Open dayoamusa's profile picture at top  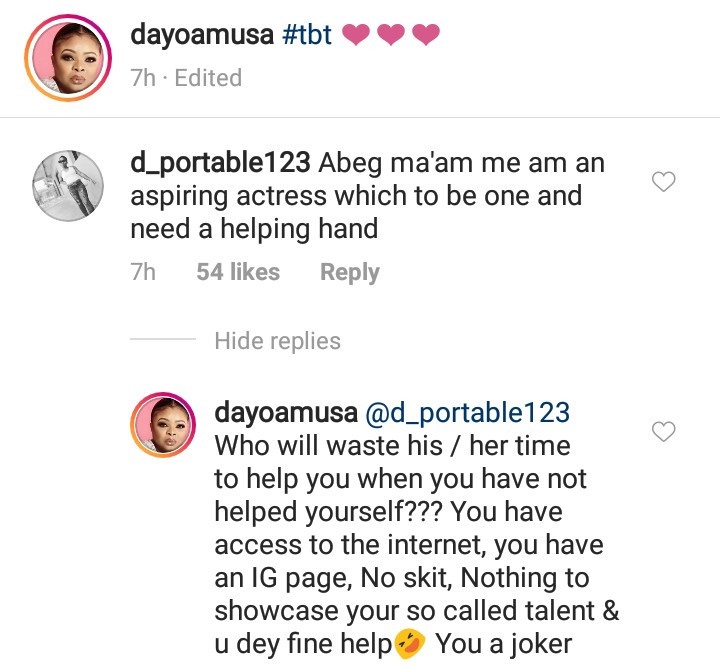(69, 57)
